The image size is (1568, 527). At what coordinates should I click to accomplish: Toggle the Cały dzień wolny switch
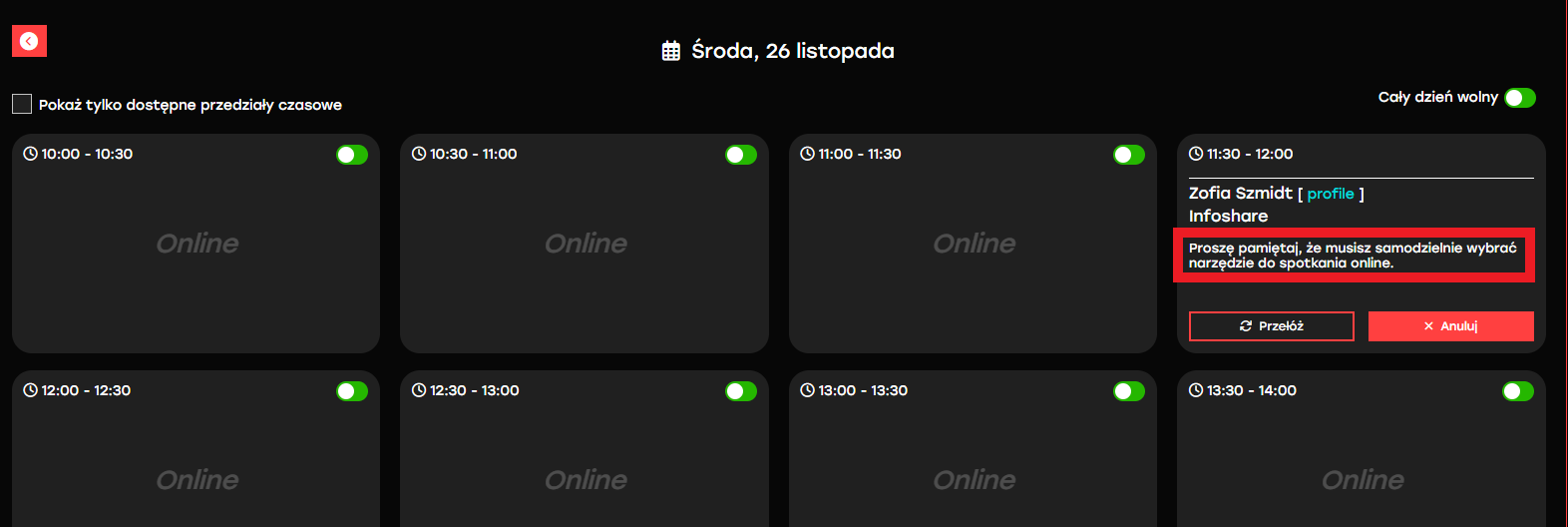pos(1519,98)
